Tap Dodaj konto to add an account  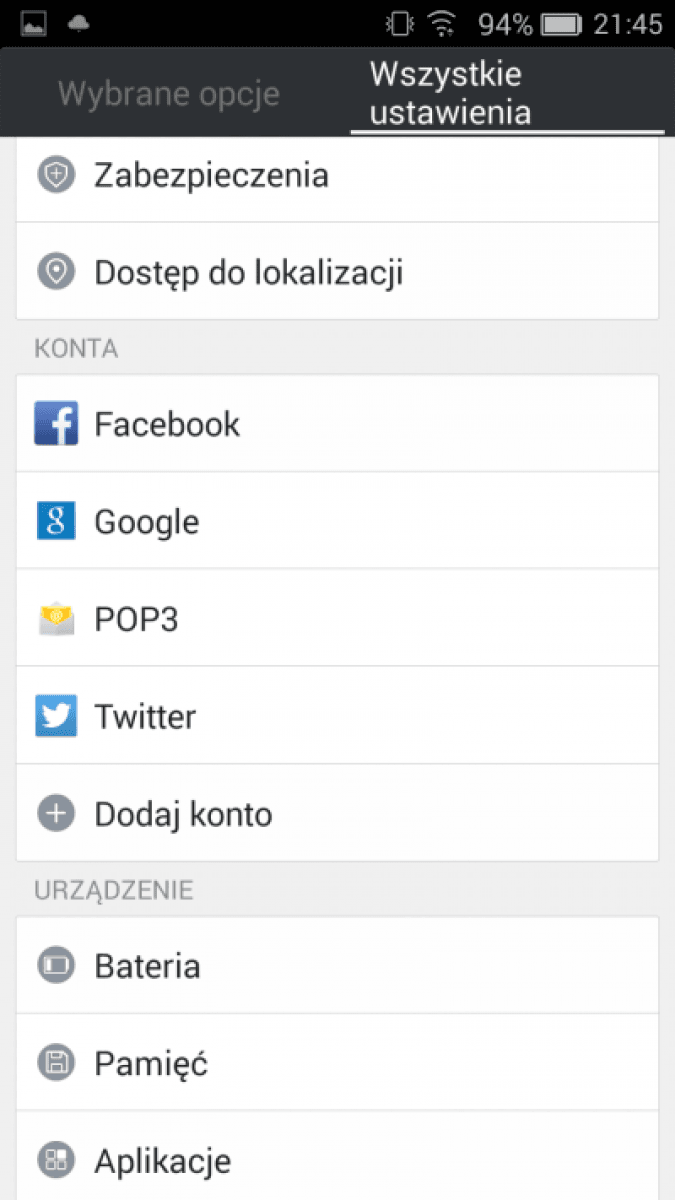click(337, 813)
